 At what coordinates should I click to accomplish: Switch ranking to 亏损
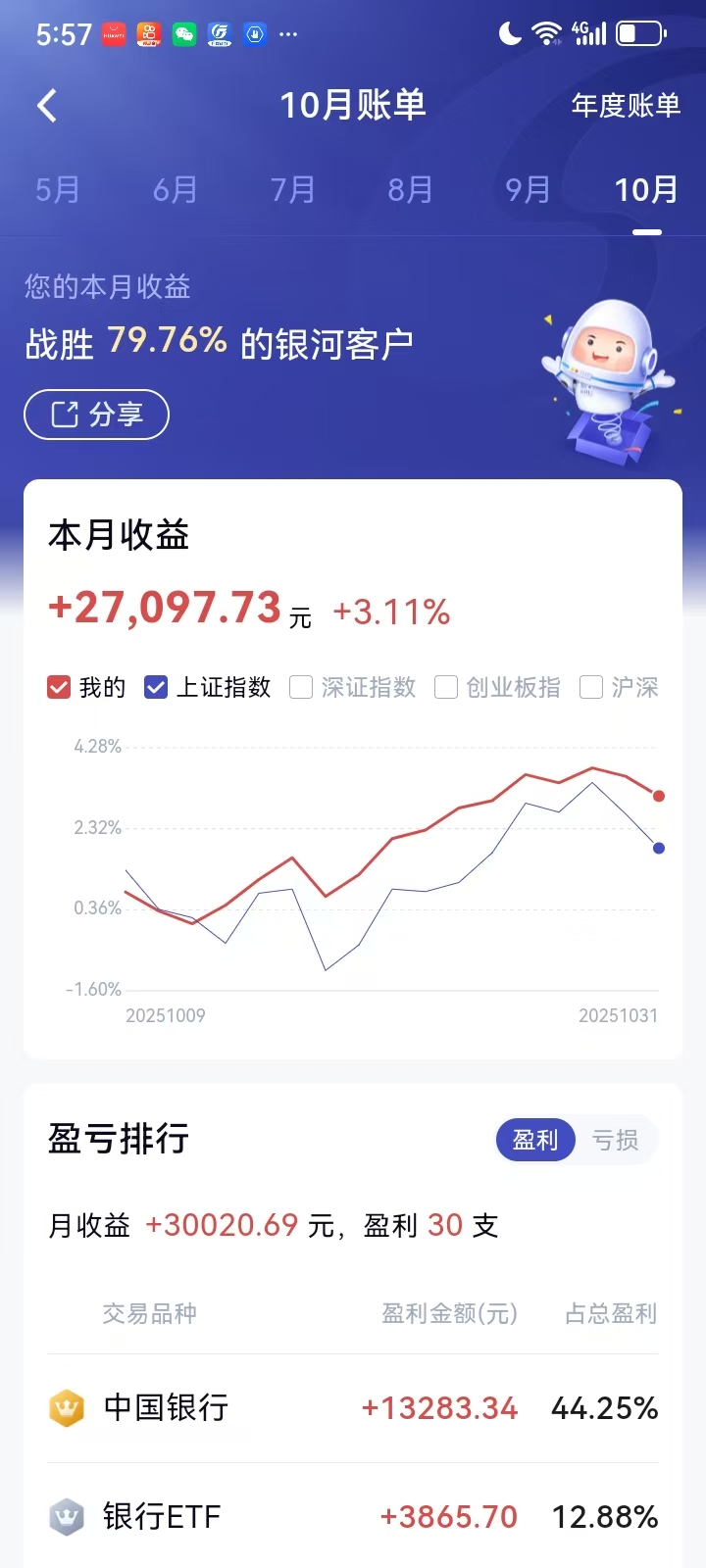[x=616, y=1140]
